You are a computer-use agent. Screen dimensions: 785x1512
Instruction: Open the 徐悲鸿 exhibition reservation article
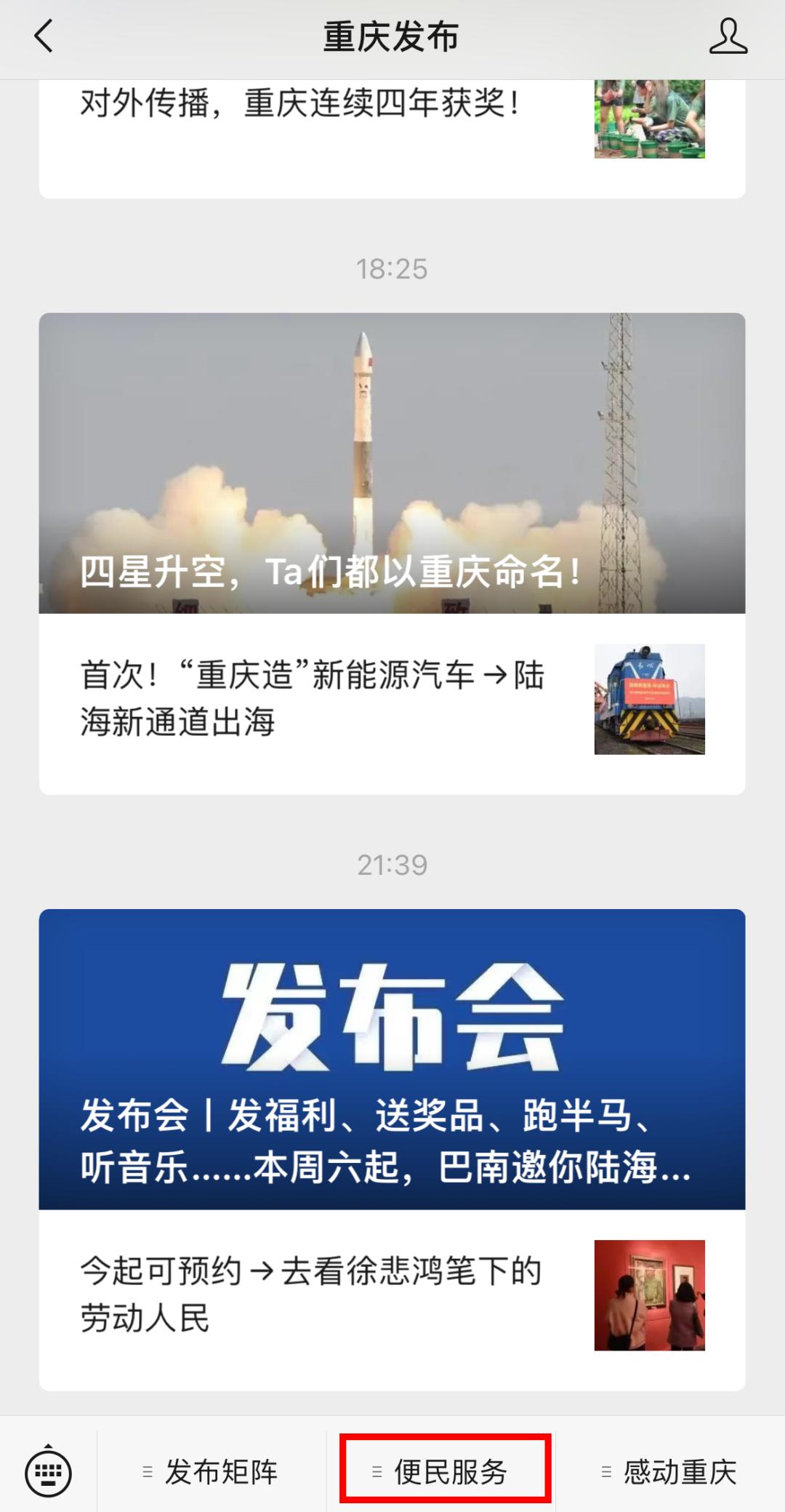[311, 1295]
